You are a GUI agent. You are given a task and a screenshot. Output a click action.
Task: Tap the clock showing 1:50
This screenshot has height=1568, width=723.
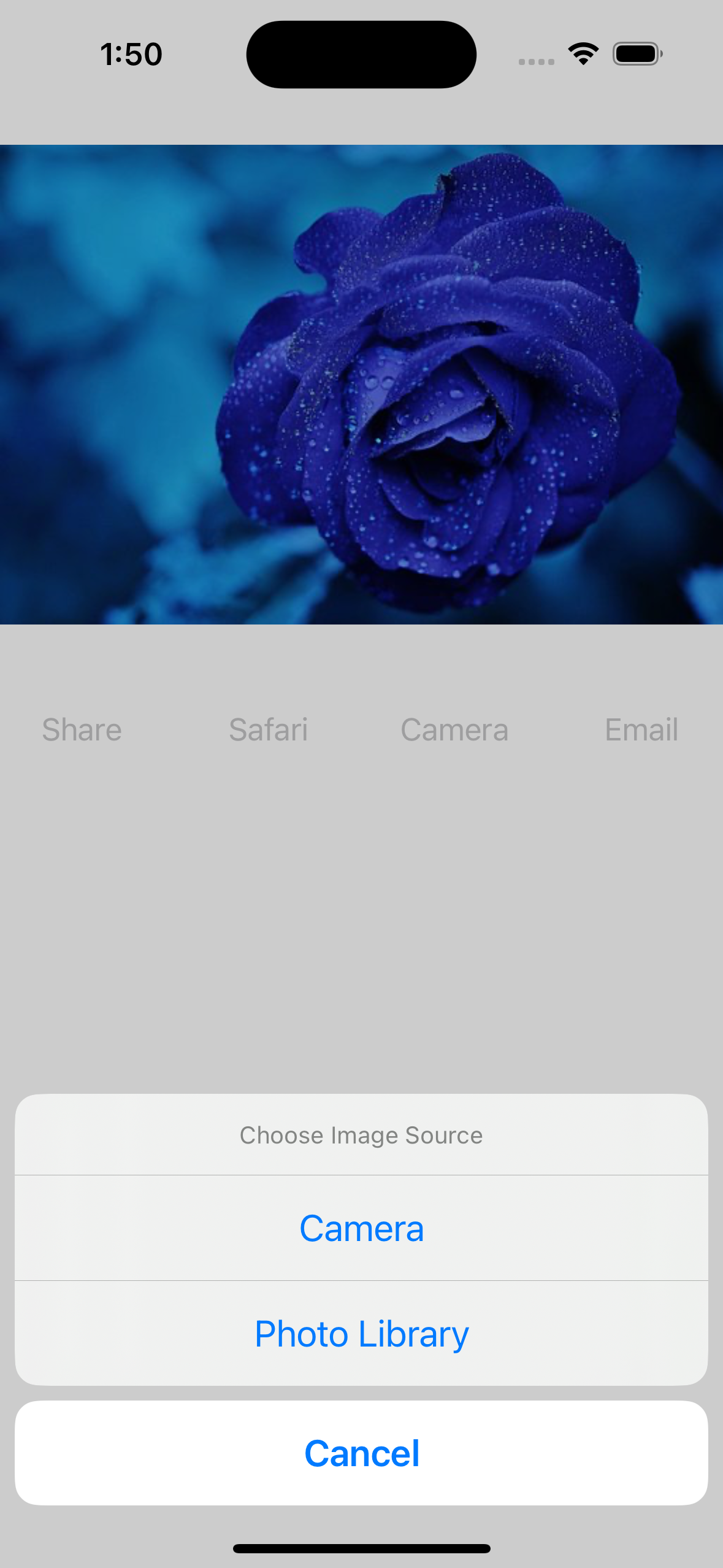click(130, 53)
